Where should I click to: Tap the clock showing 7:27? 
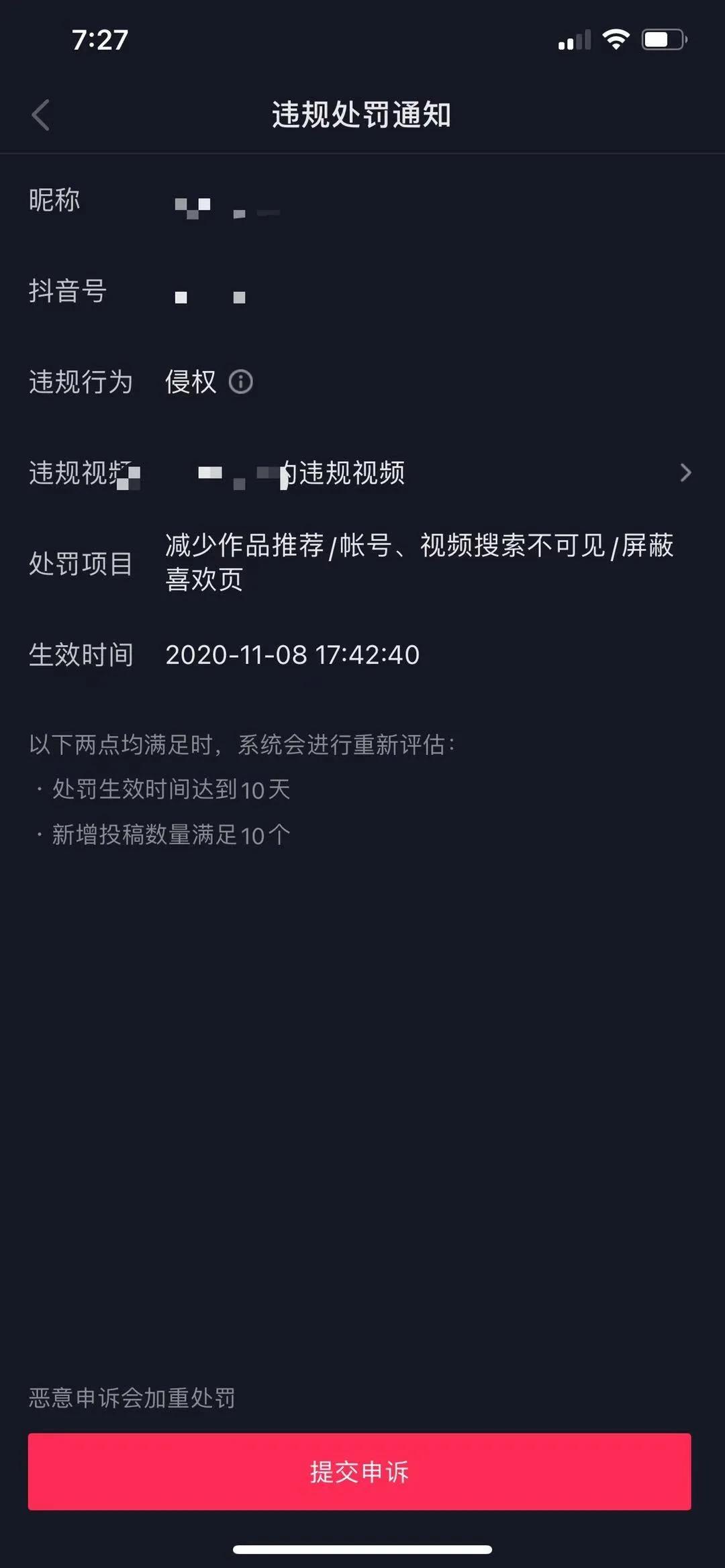[99, 40]
